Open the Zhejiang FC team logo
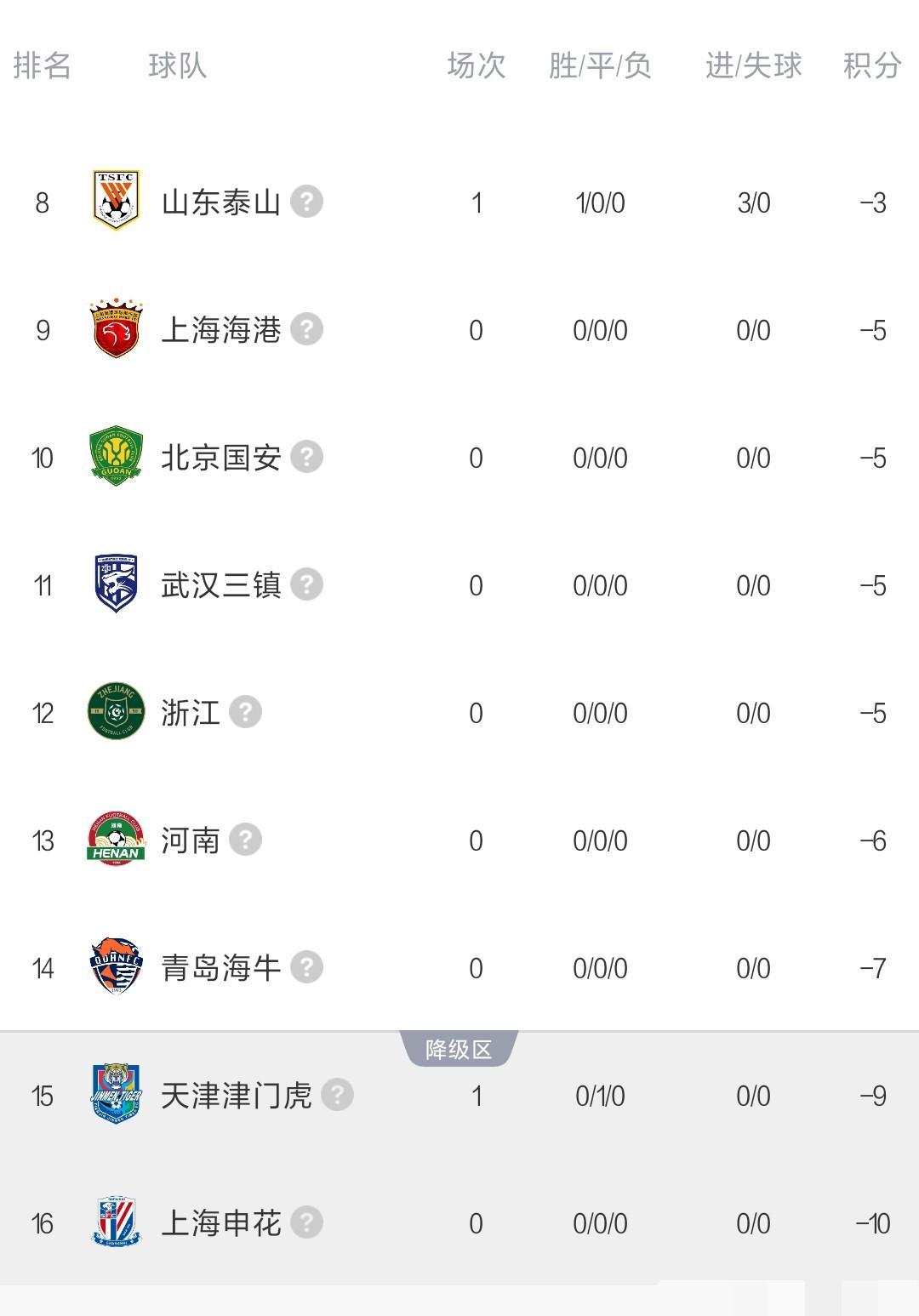The image size is (919, 1316). [117, 713]
